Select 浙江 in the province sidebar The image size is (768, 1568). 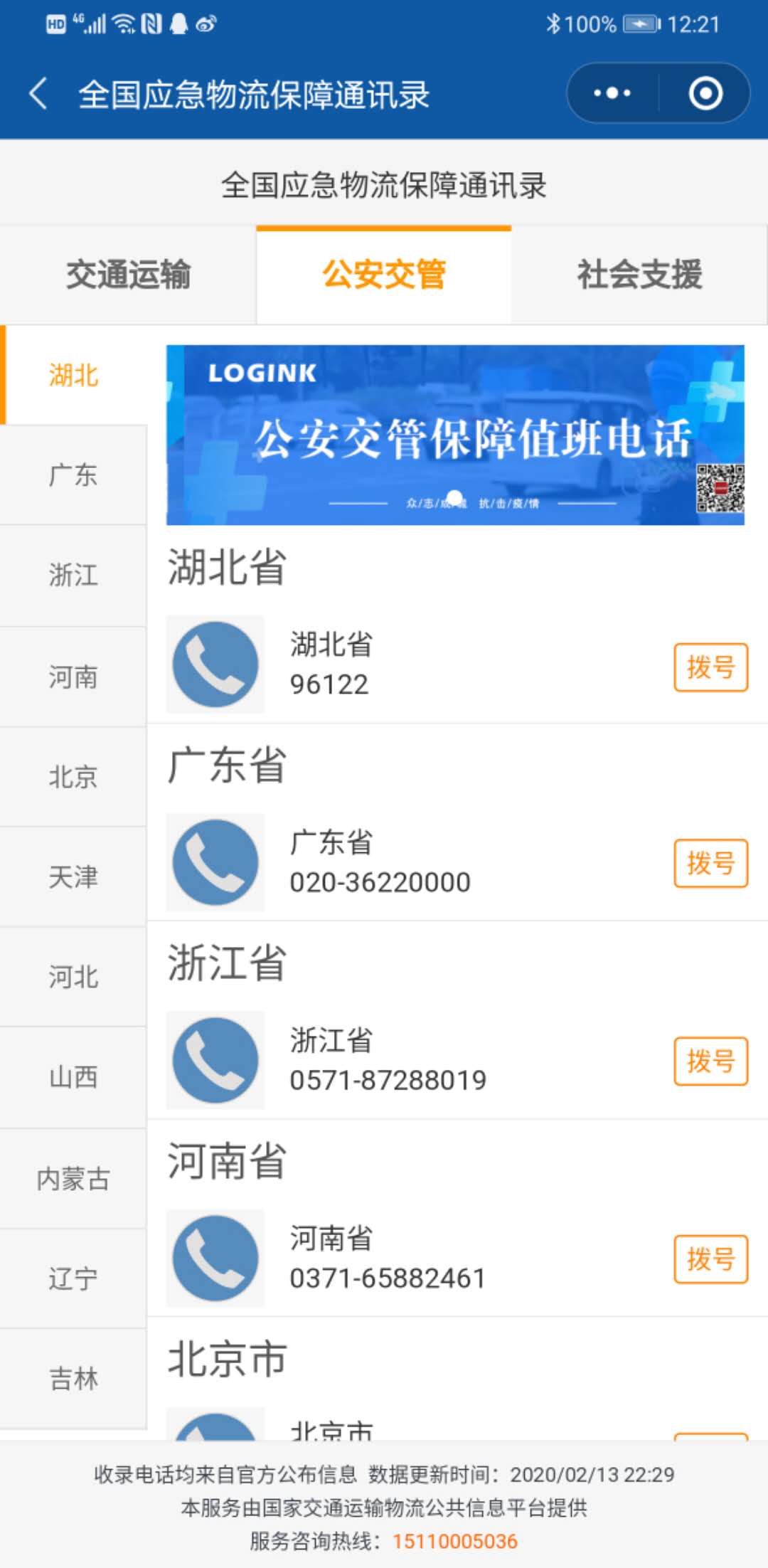click(73, 576)
